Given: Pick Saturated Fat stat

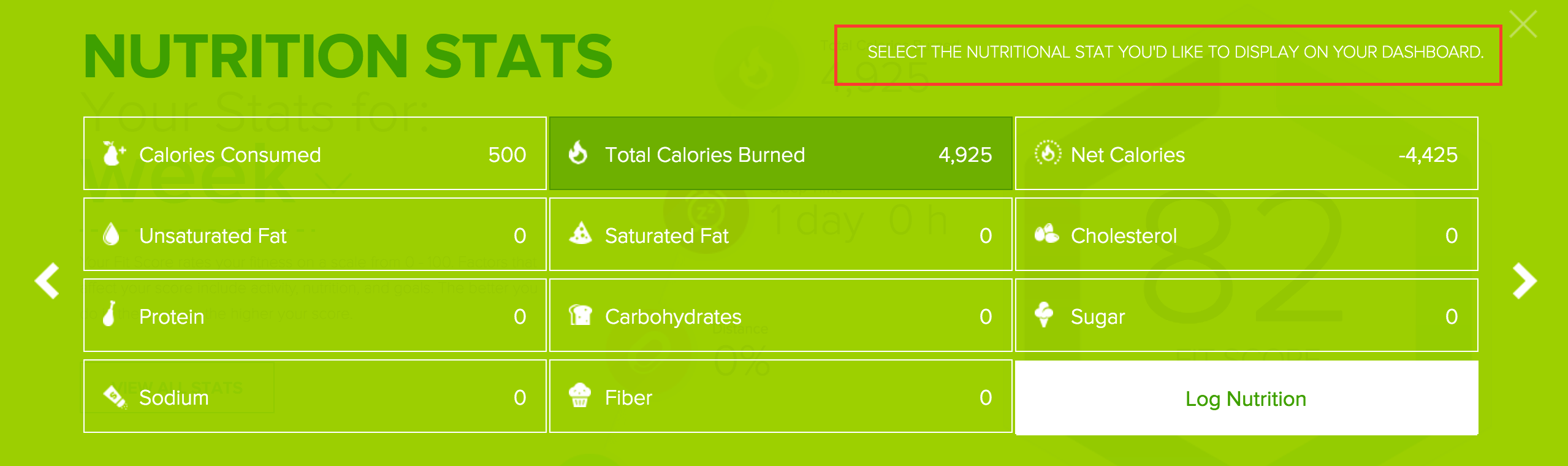Looking at the screenshot, I should 780,235.
